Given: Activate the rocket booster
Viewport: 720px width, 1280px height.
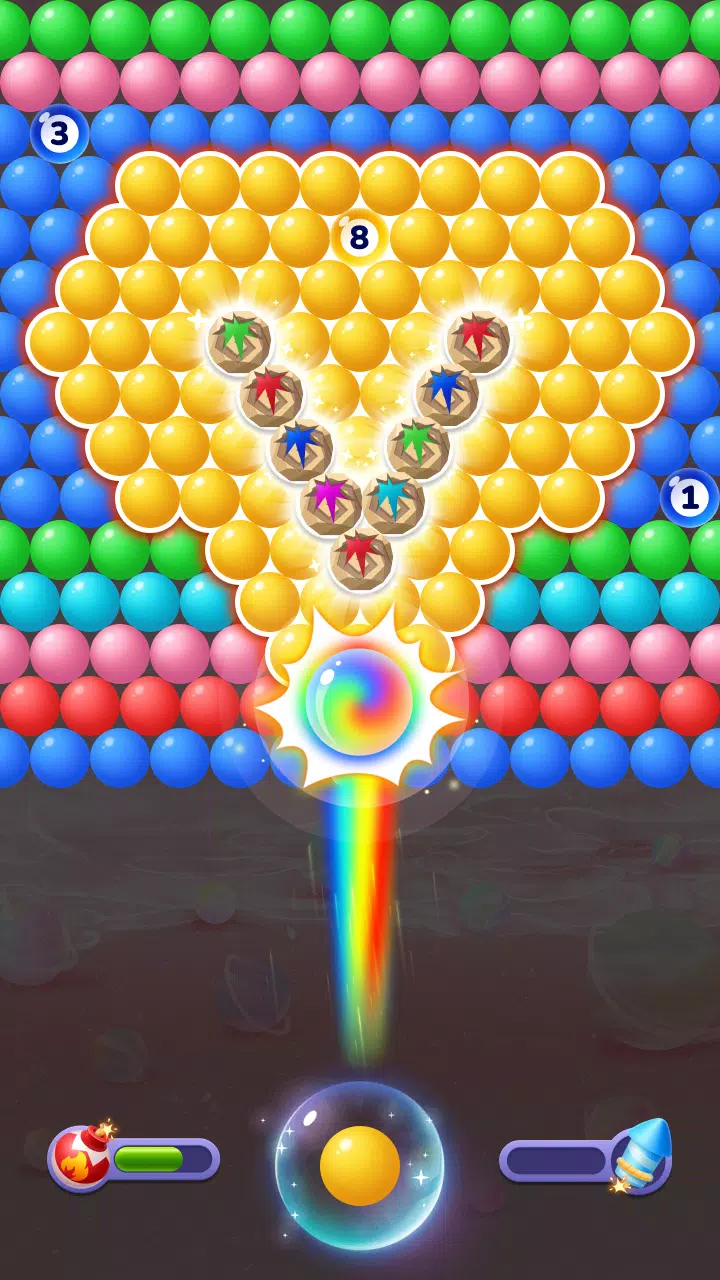Looking at the screenshot, I should tap(638, 1158).
